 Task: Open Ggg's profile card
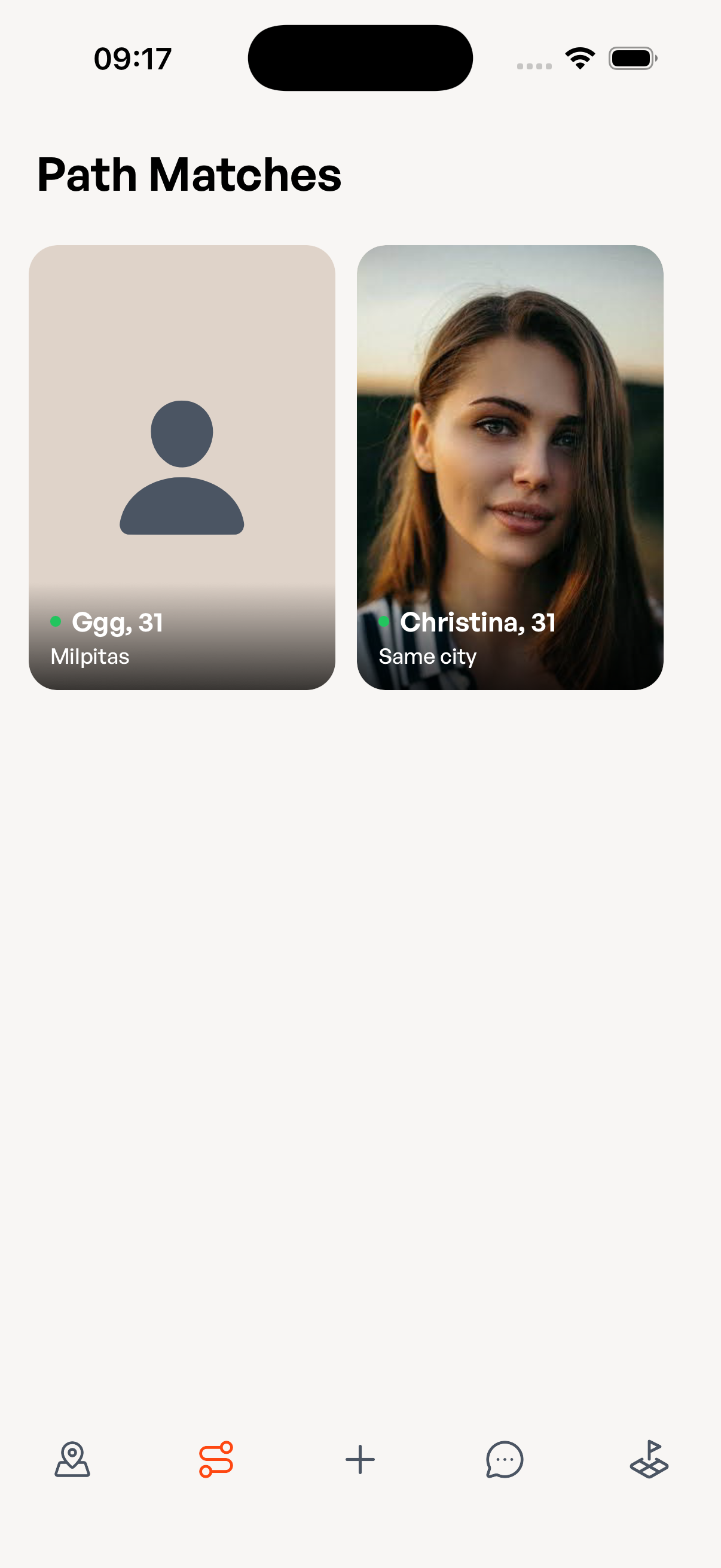tap(181, 467)
